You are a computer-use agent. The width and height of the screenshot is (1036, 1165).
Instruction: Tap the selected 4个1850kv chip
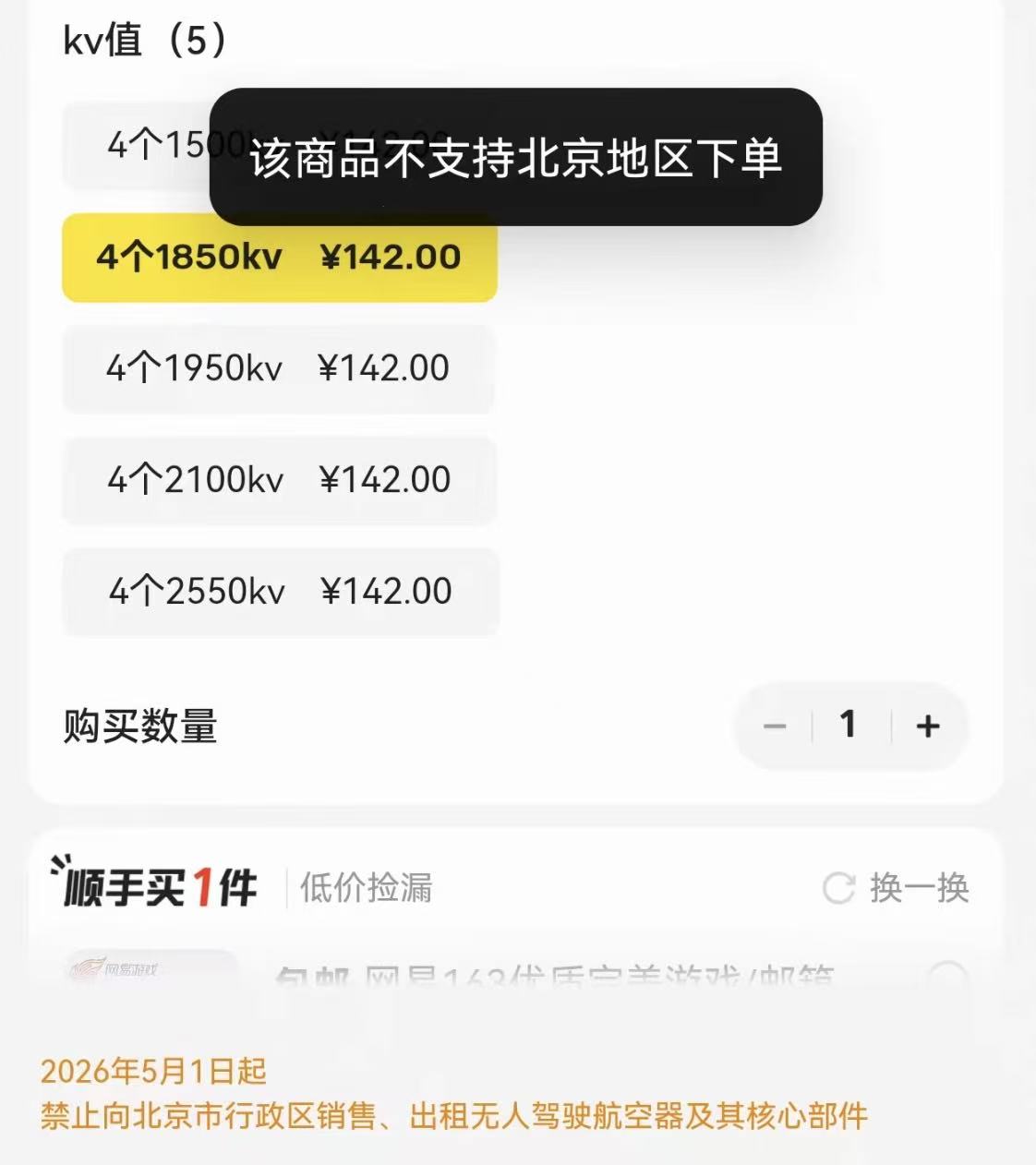coord(279,258)
